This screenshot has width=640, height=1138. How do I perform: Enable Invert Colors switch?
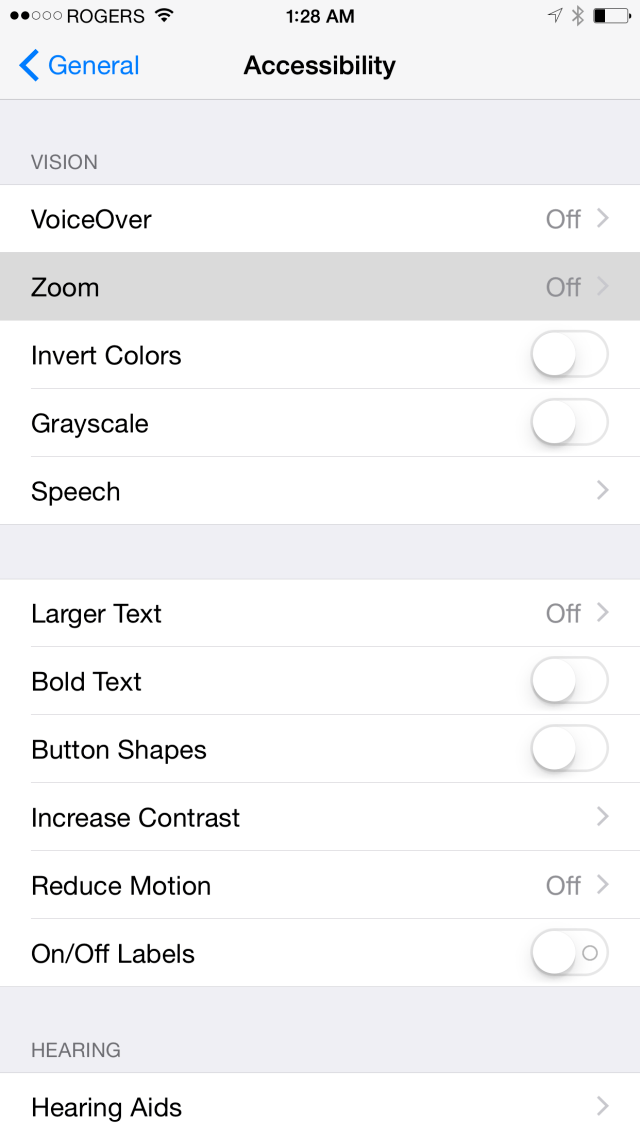[x=568, y=355]
